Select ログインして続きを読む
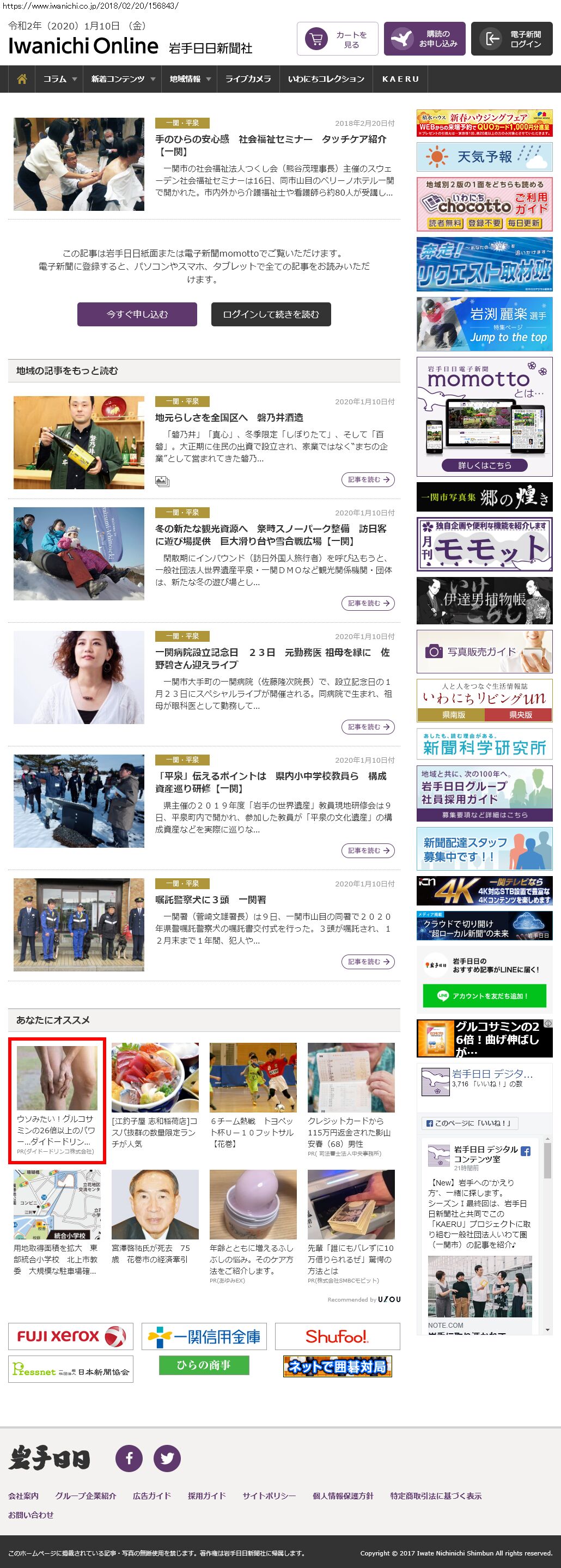Screen dimensions: 561x1568 pyautogui.click(x=271, y=315)
